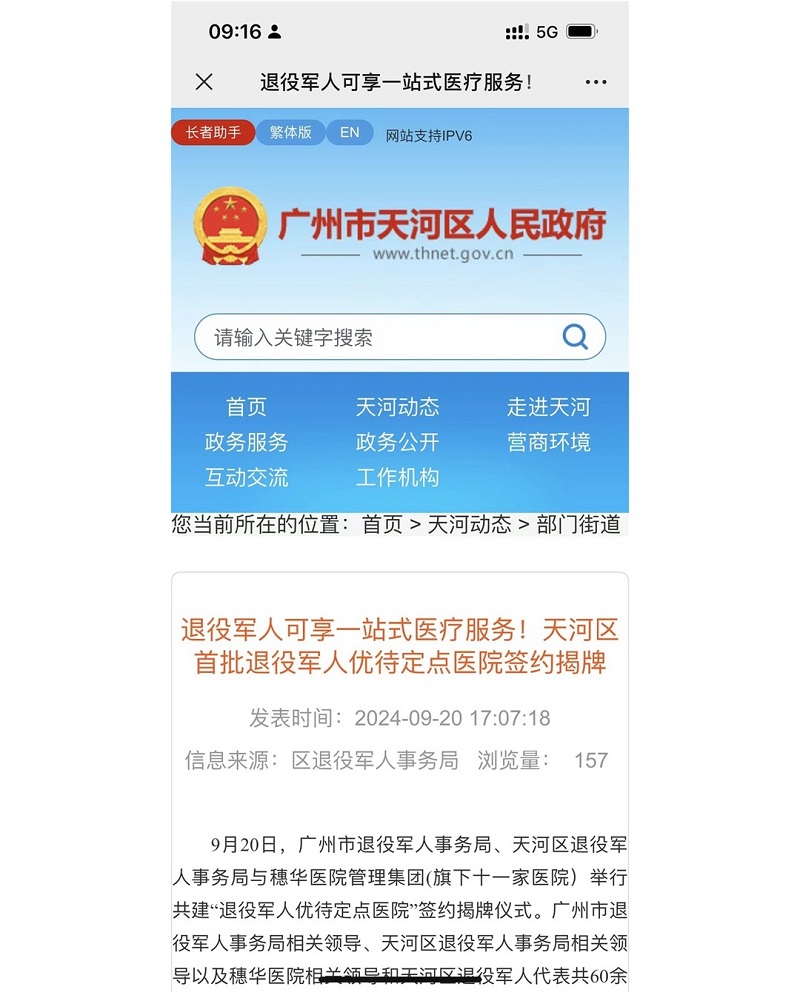
Task: Open 部门街道 breadcrumb link
Action: click(x=578, y=525)
